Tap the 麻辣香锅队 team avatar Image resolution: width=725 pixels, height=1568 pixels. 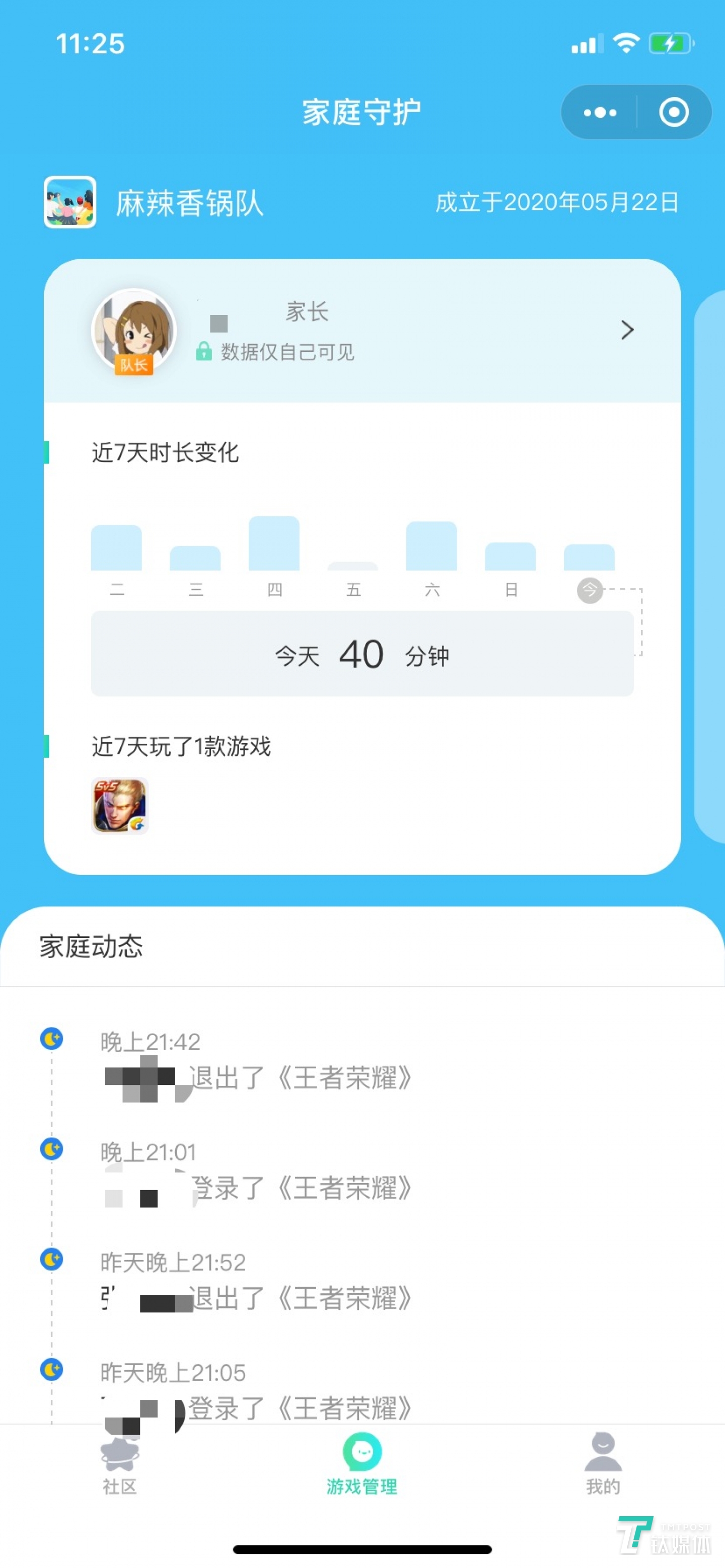70,202
